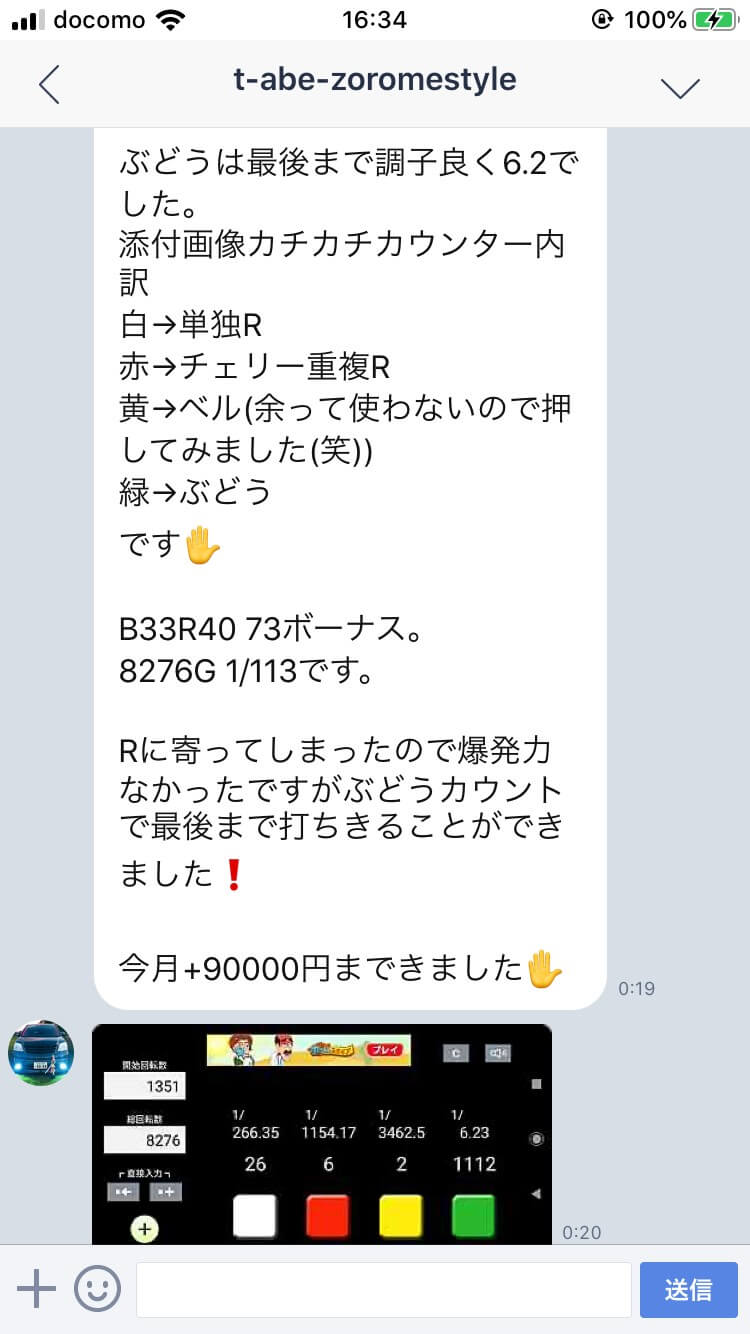Open the sender's car profile avatar
The image size is (750, 1334).
(x=41, y=1053)
